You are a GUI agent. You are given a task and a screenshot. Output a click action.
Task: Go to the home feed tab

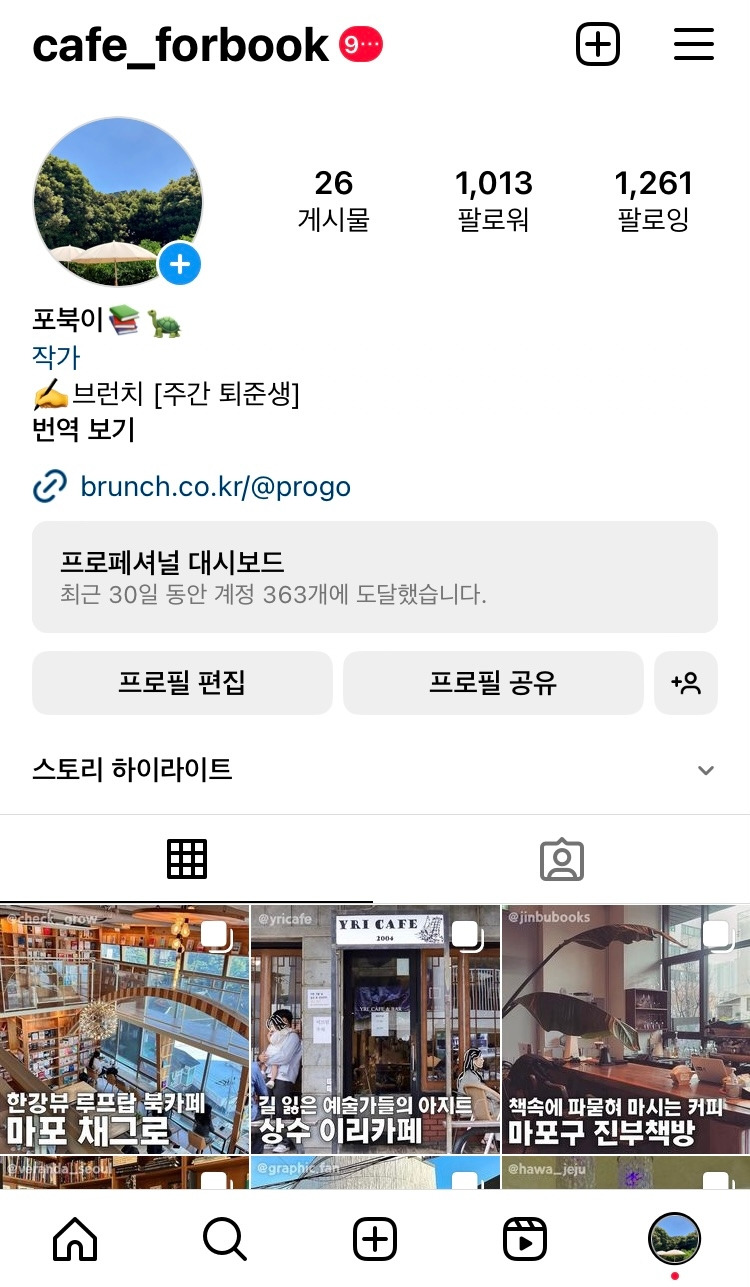click(x=75, y=1240)
